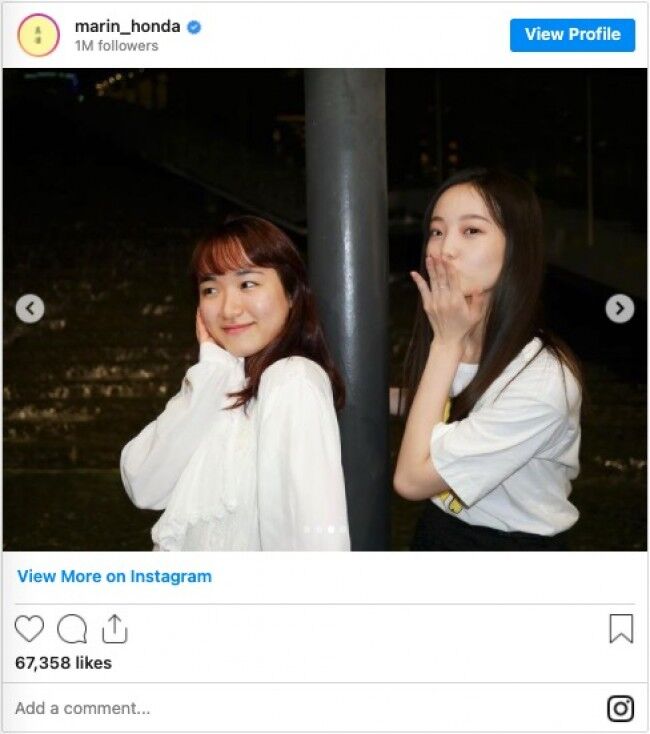Open the comment bubble icon
Screen dimensions: 650x734
point(72,628)
